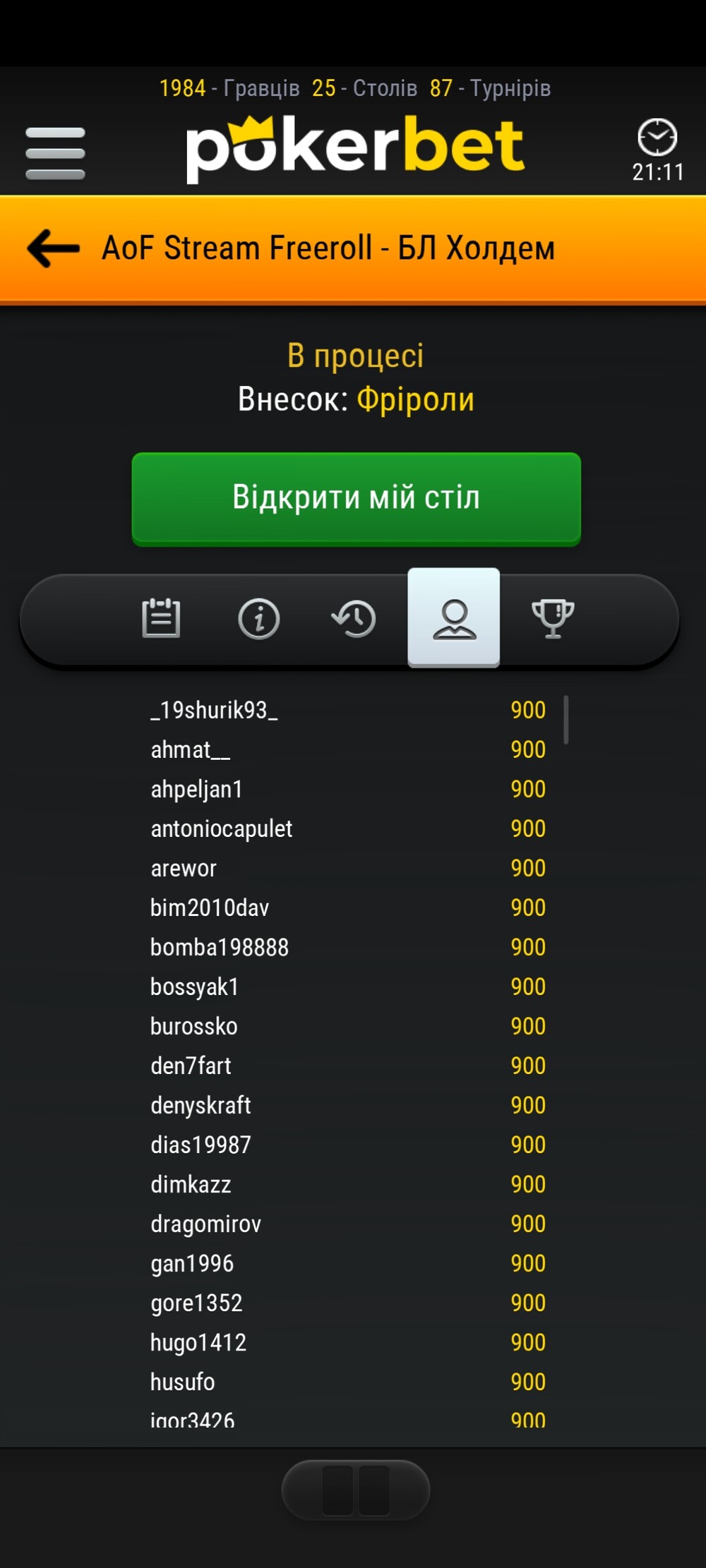Switch to the history clock tab

354,619
